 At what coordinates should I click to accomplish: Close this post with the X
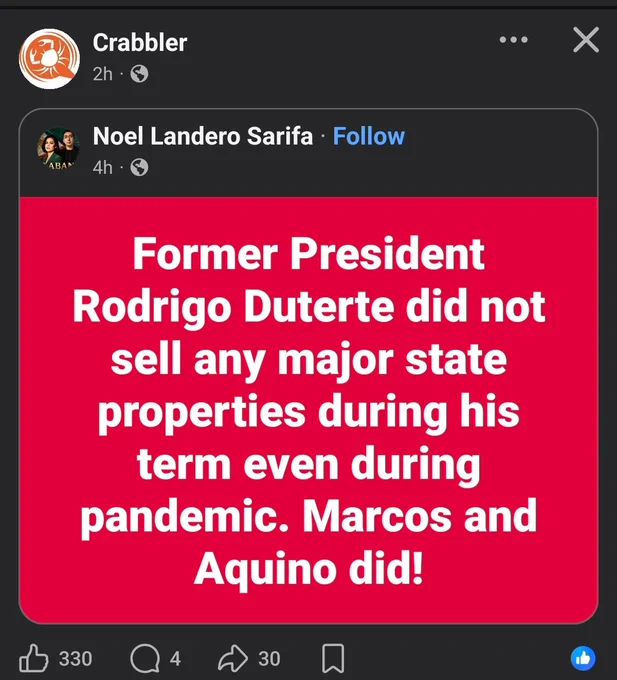point(586,39)
